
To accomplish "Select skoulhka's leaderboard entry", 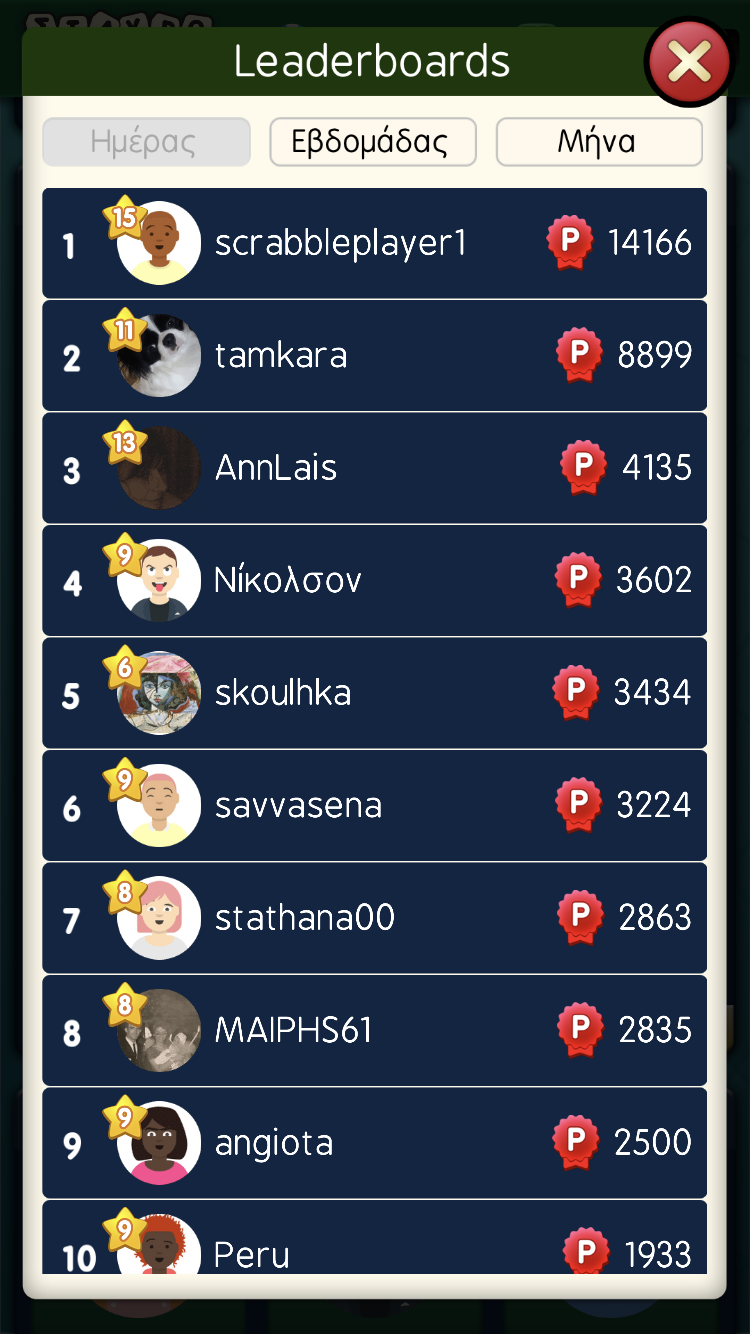I will pos(374,693).
